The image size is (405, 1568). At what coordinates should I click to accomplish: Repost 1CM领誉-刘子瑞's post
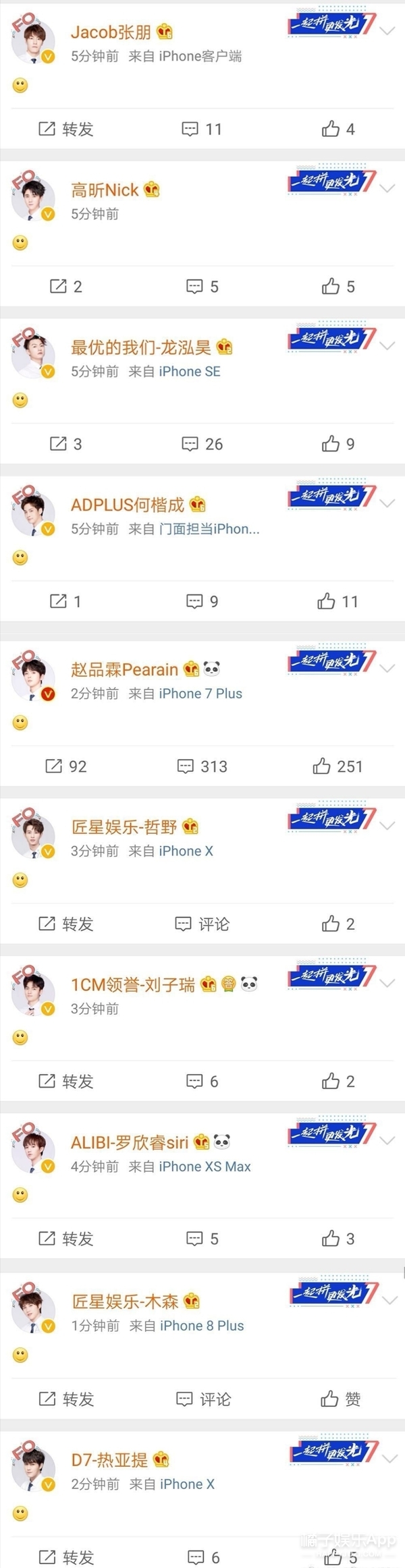coord(65,1082)
